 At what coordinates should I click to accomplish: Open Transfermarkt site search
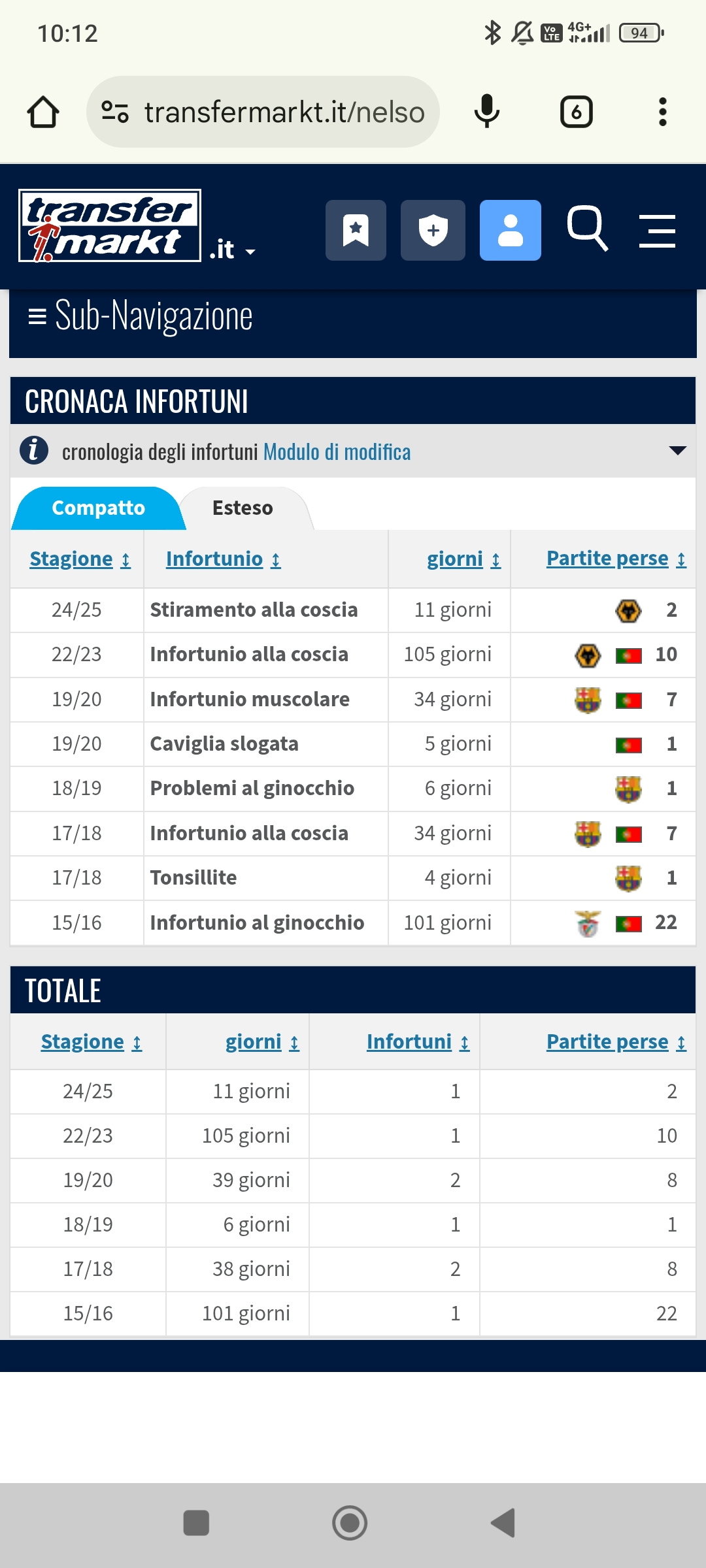(587, 229)
